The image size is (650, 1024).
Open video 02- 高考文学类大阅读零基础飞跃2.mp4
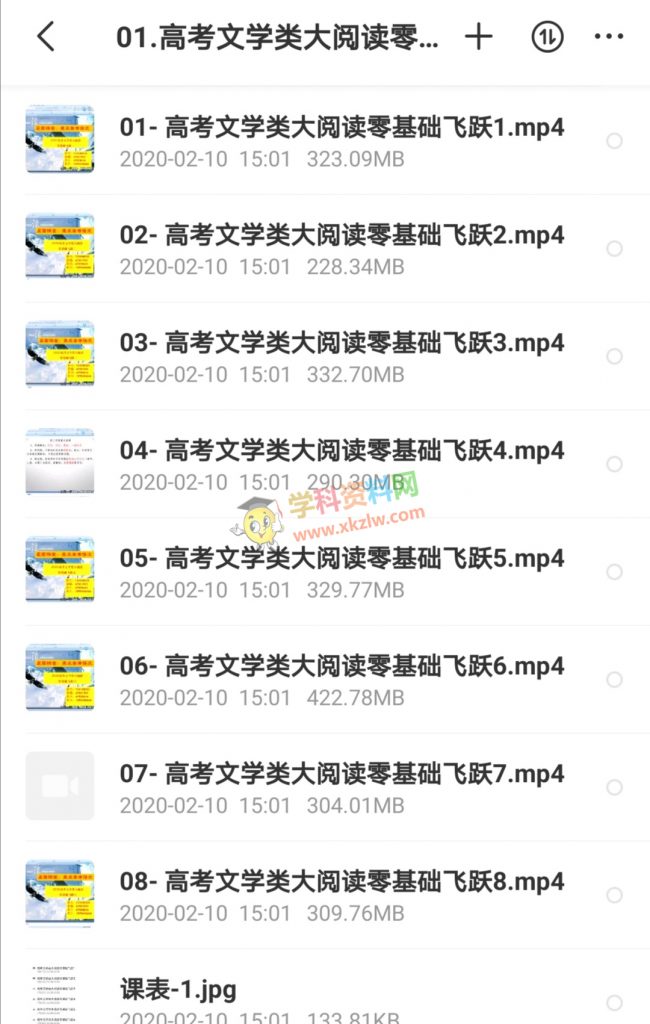[341, 236]
